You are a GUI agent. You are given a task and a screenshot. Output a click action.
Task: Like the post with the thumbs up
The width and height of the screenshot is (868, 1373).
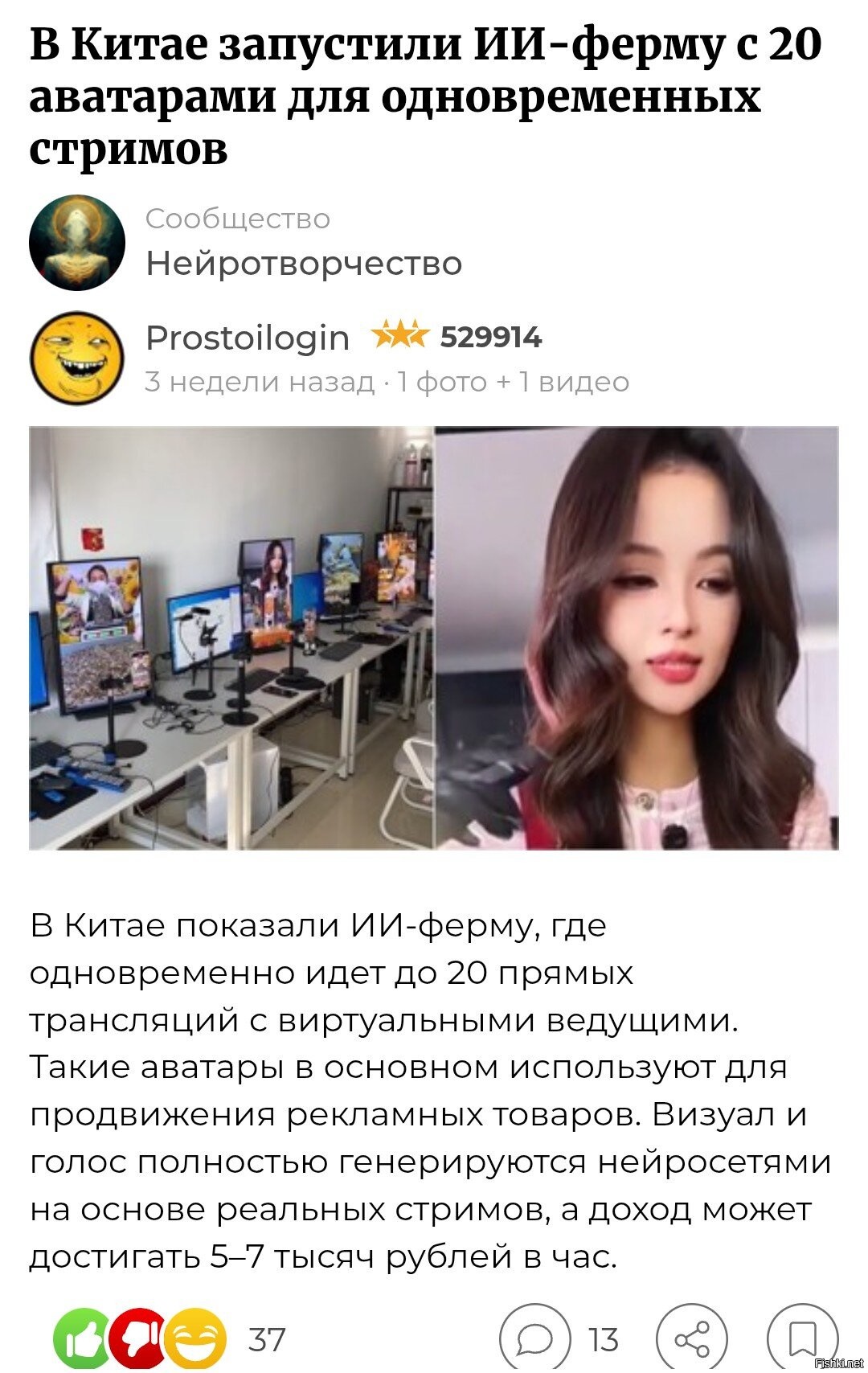tap(80, 1339)
